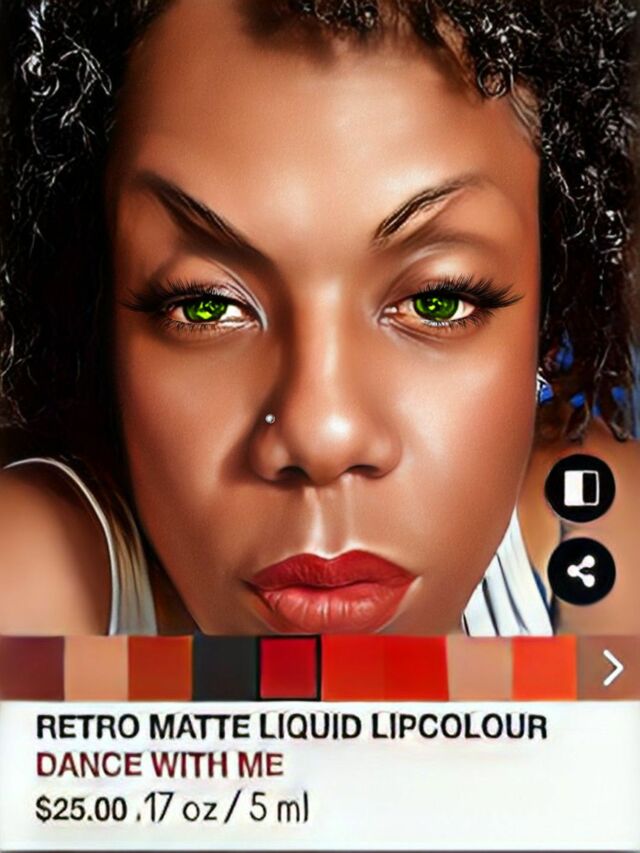Viewport: 640px width, 853px height.
Task: Share this lipstick try-on look
Action: point(581,571)
